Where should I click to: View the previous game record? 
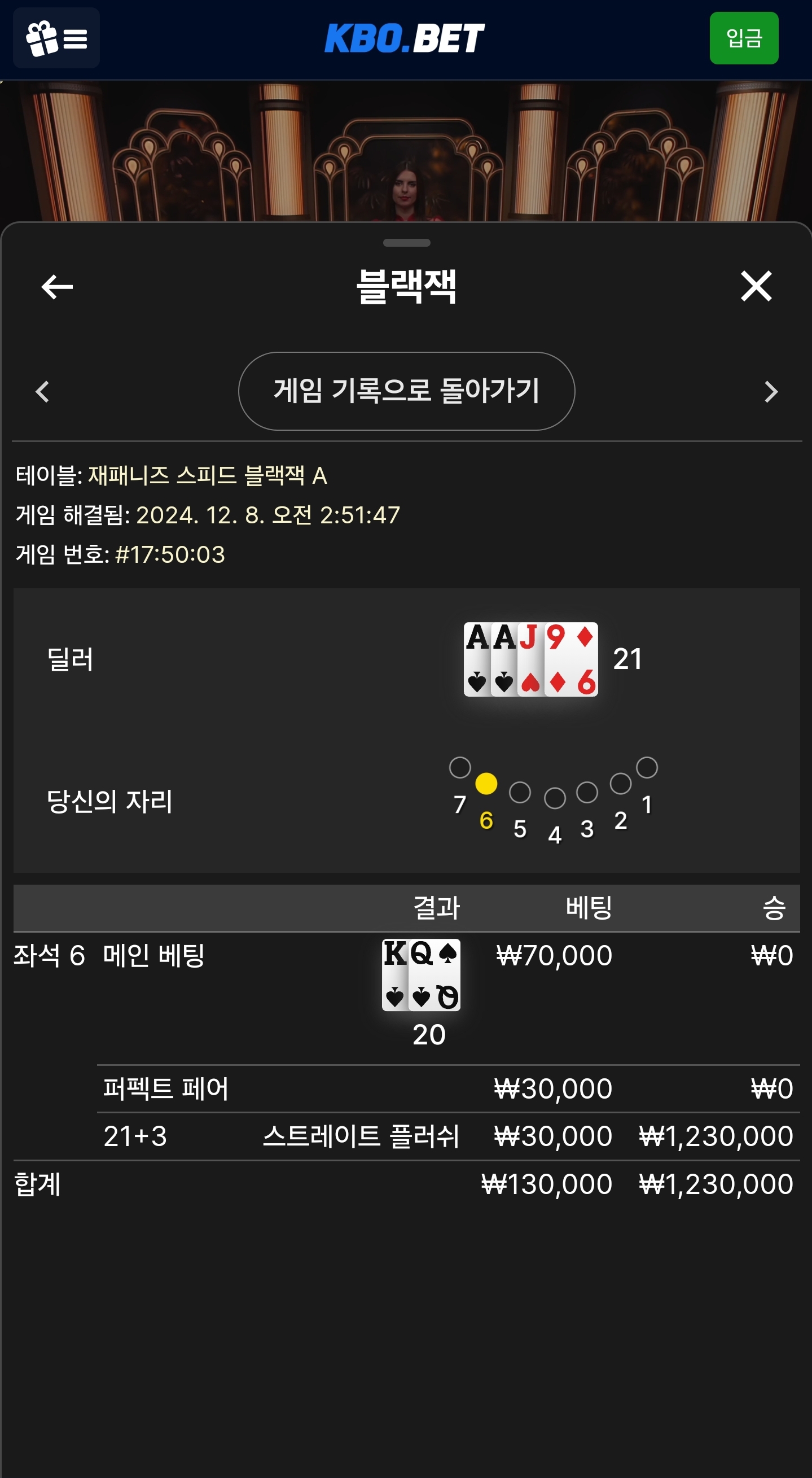pos(42,392)
